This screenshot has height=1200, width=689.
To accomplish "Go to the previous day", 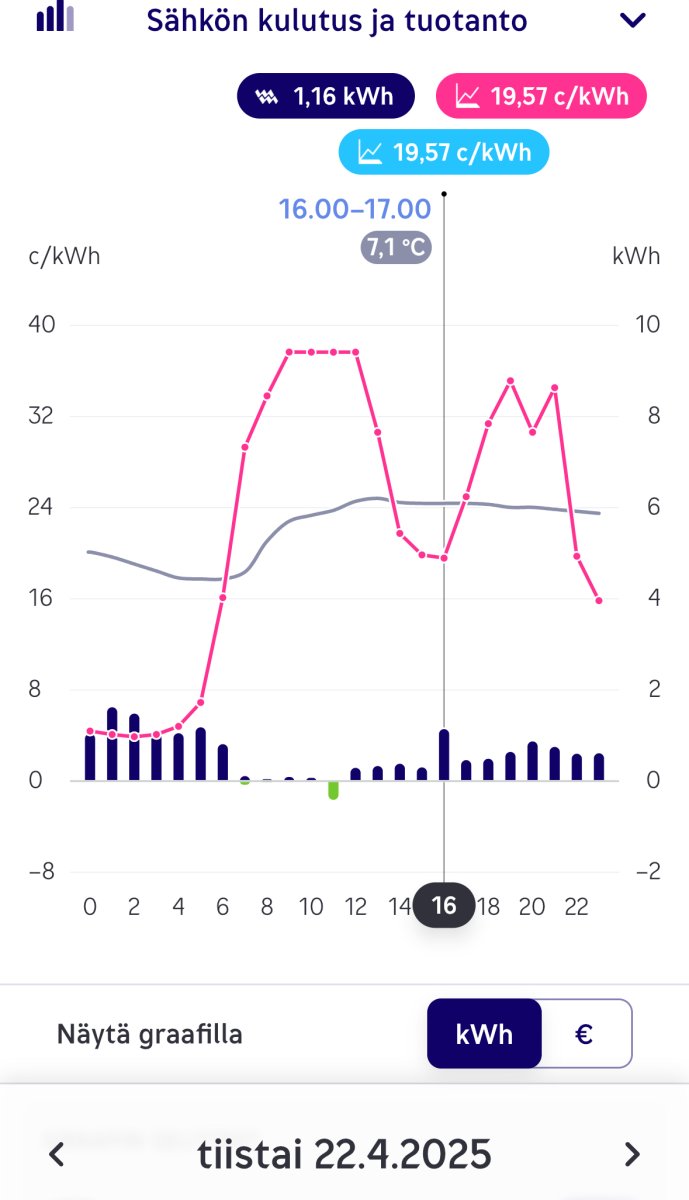I will pos(57,1155).
